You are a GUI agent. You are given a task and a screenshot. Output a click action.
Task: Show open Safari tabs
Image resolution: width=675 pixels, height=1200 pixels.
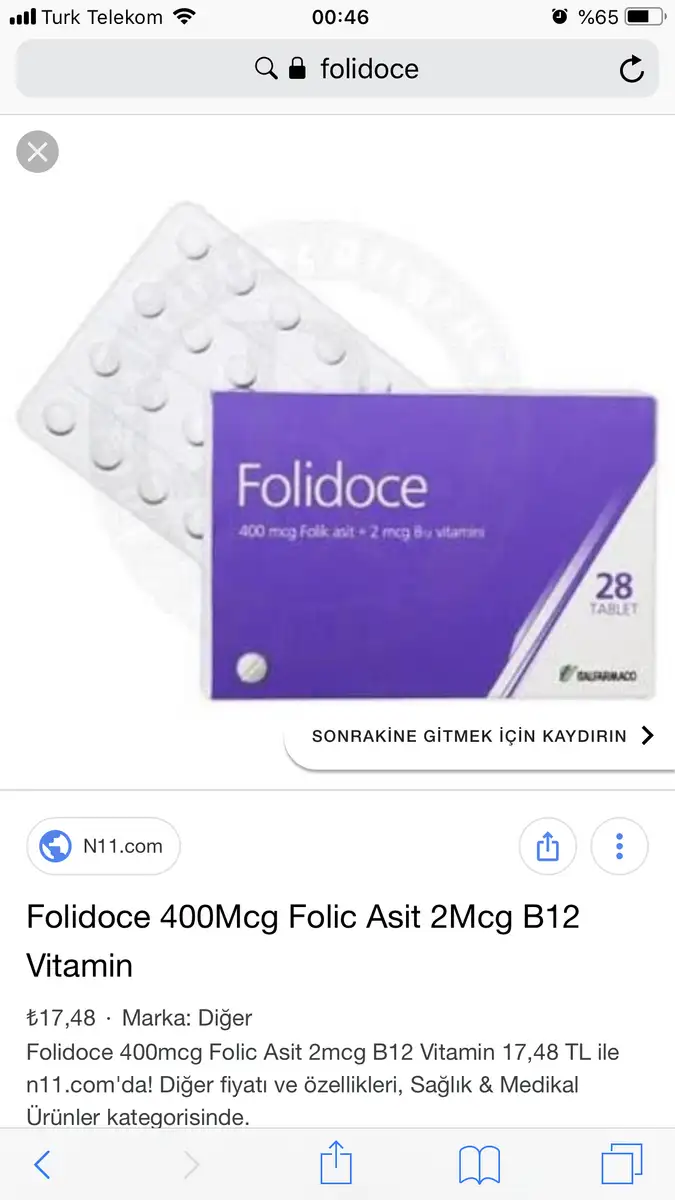coord(621,1165)
